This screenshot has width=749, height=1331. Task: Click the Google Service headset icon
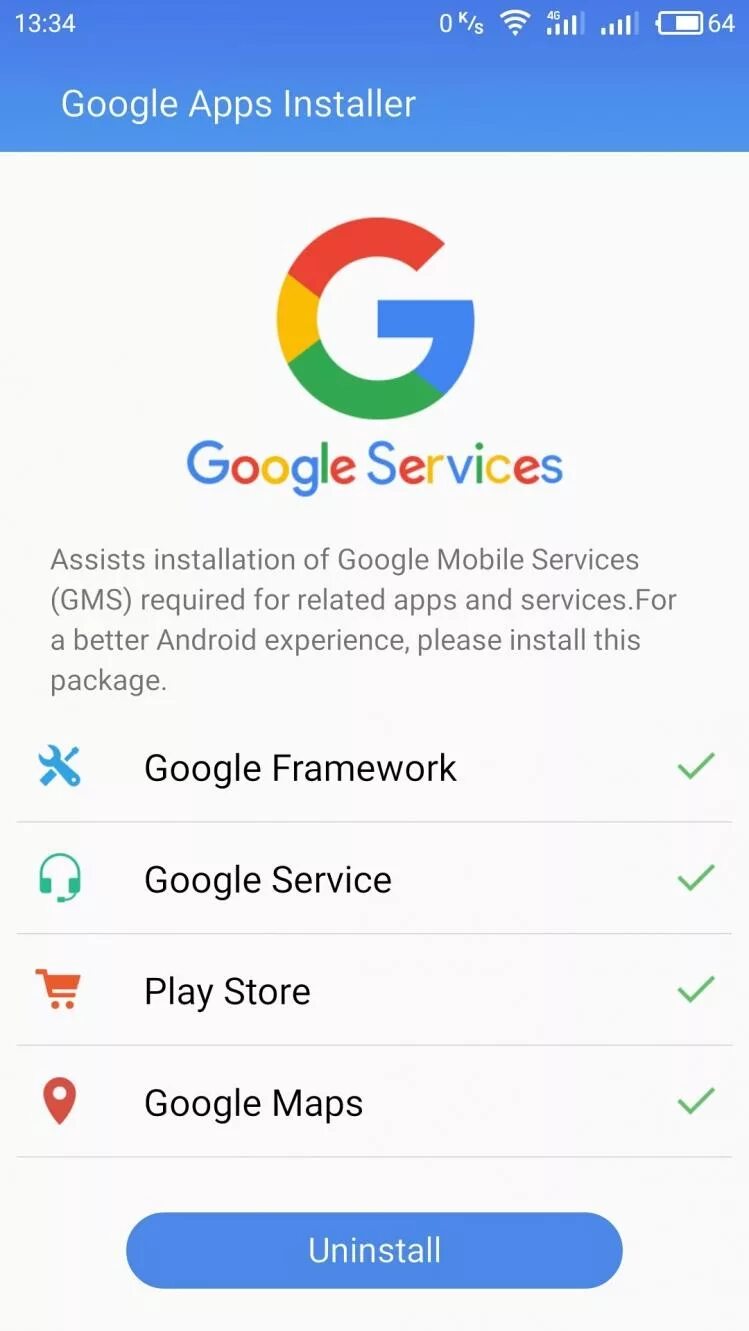60,879
